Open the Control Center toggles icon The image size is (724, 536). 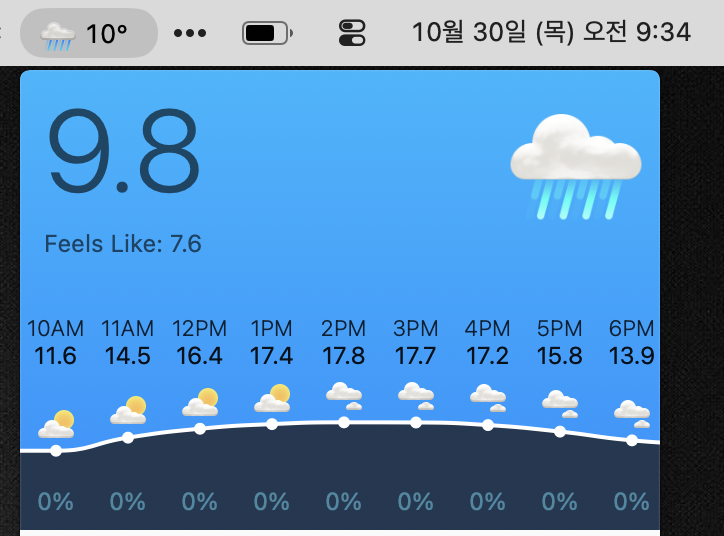pos(352,33)
